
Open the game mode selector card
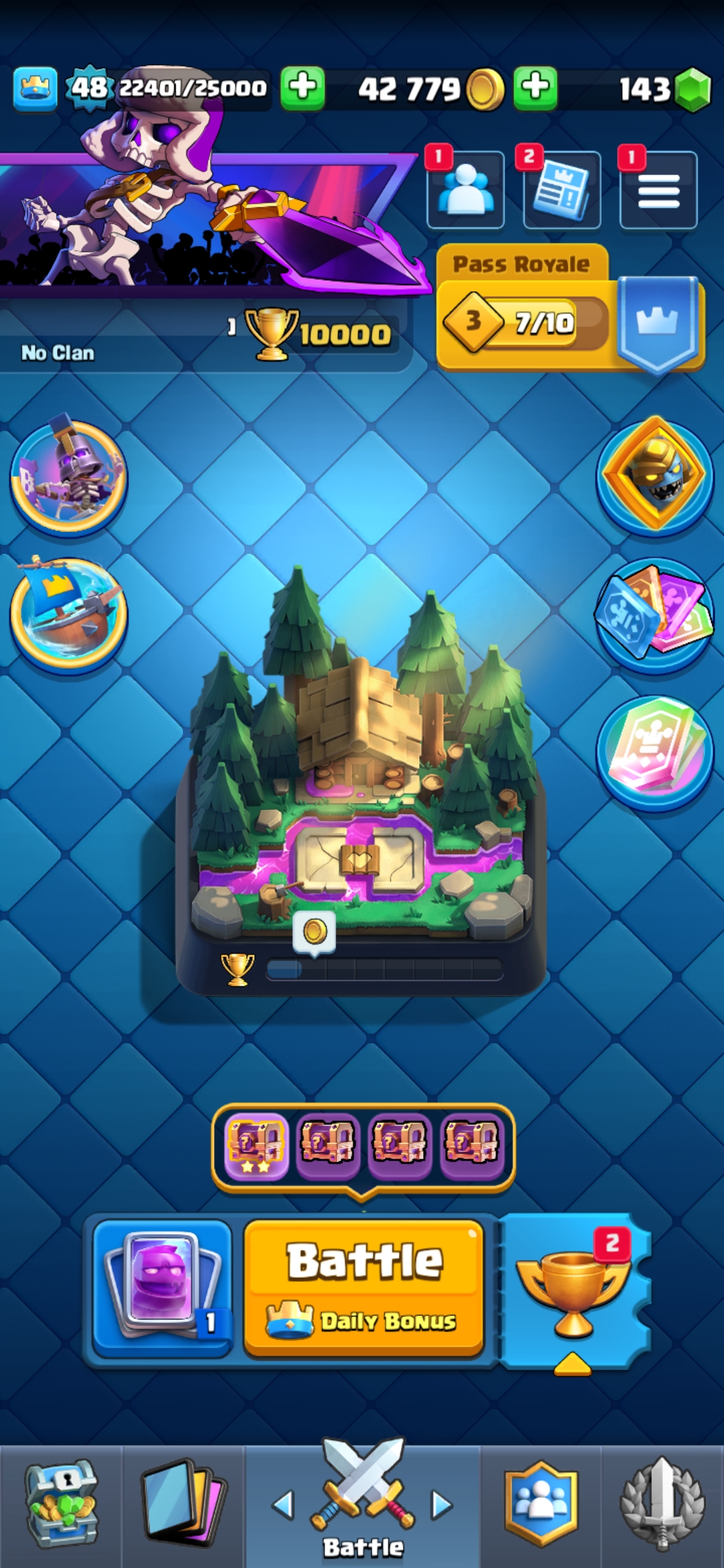pos(162,1287)
